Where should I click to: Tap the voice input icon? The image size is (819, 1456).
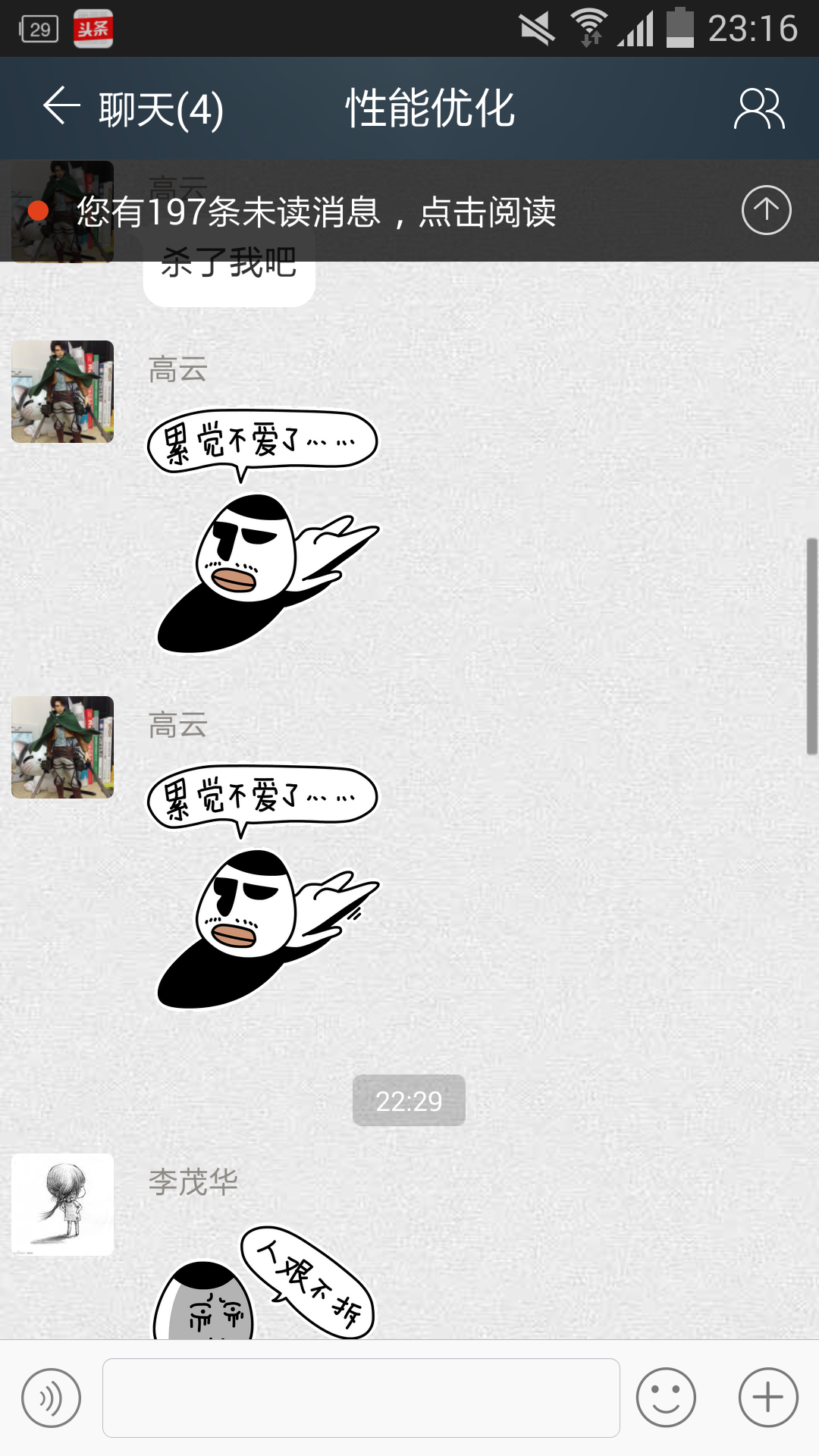(x=51, y=1398)
